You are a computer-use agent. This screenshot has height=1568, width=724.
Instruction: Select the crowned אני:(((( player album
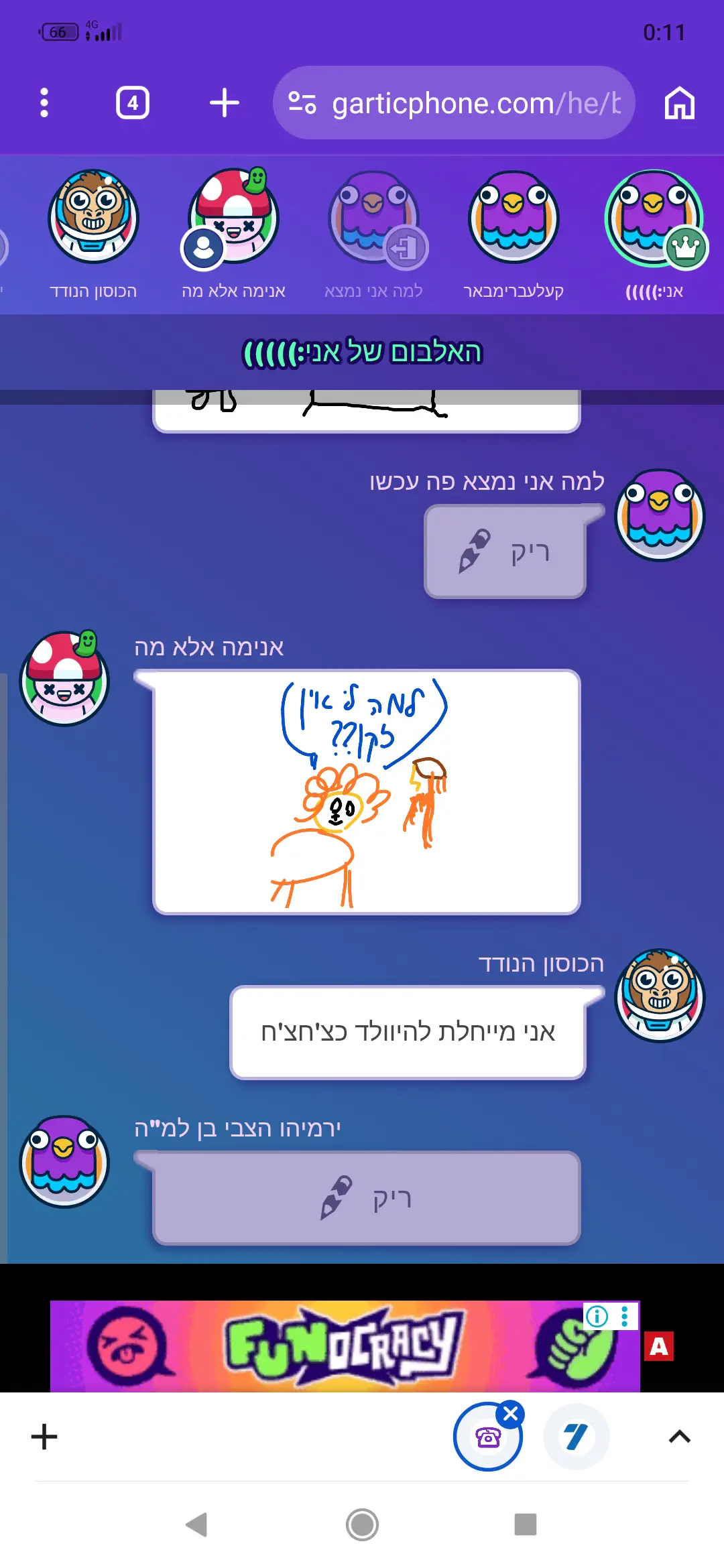pyautogui.click(x=654, y=217)
